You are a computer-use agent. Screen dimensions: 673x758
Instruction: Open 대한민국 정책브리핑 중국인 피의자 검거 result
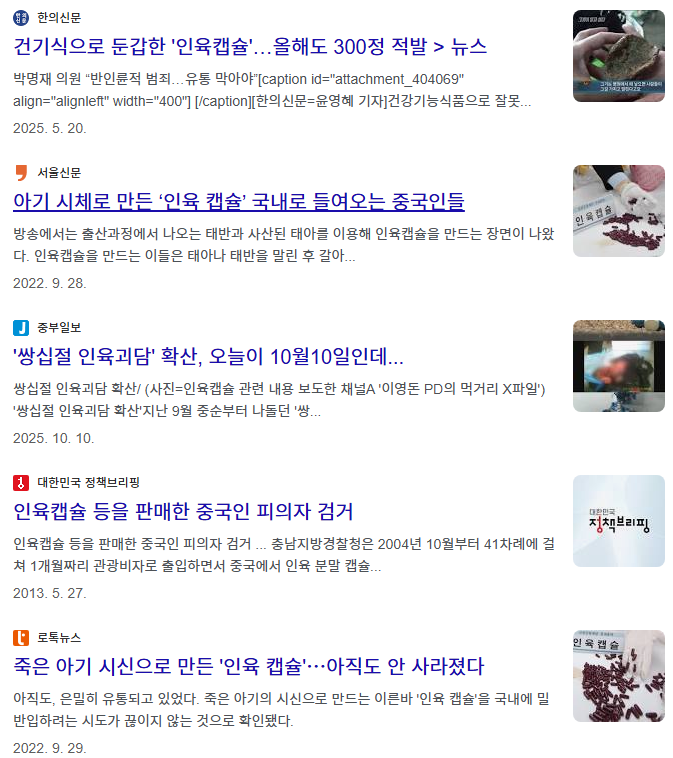(183, 512)
